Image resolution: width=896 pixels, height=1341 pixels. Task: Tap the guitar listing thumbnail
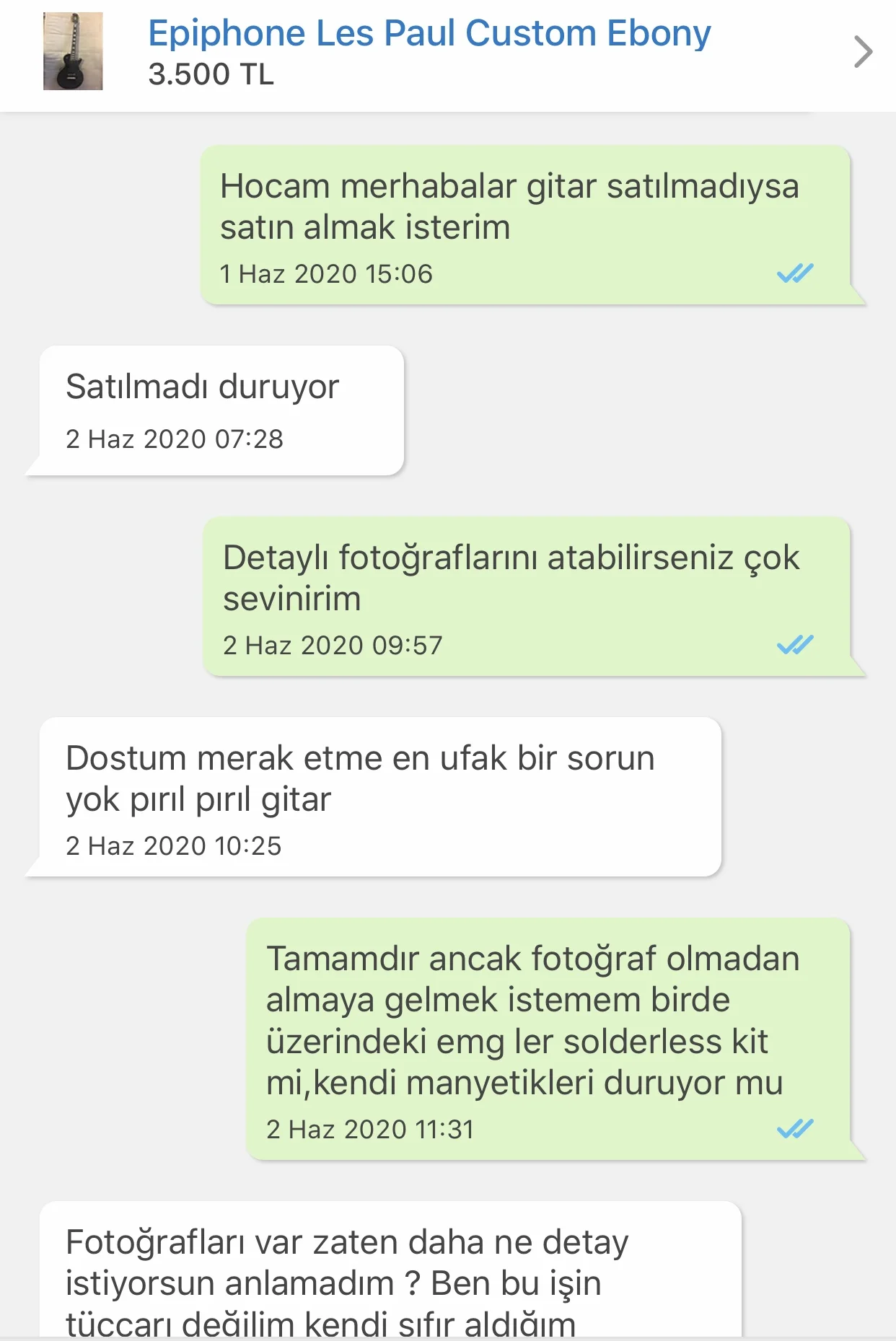point(73,51)
